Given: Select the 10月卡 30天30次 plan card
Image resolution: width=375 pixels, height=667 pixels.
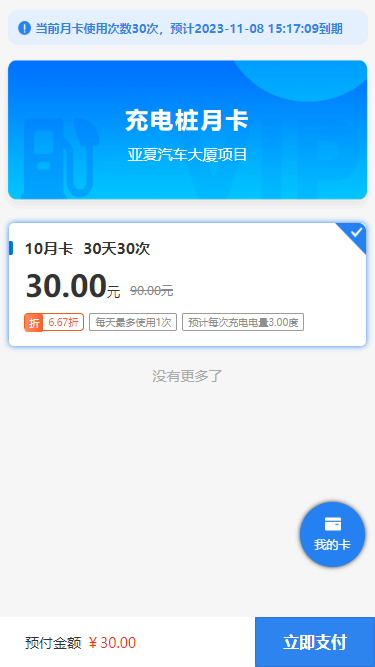Looking at the screenshot, I should coord(188,285).
